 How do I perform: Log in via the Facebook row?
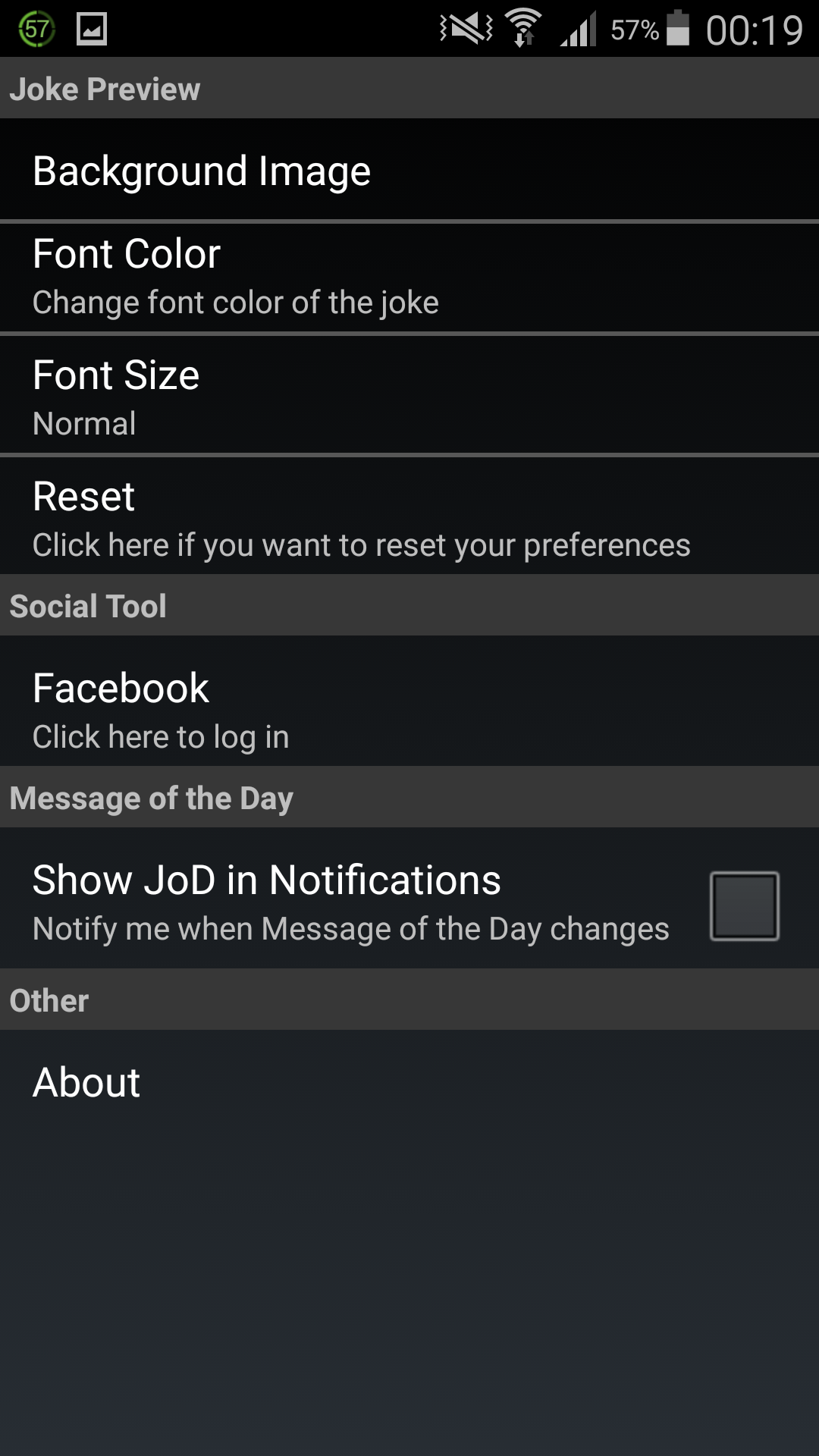click(x=409, y=701)
